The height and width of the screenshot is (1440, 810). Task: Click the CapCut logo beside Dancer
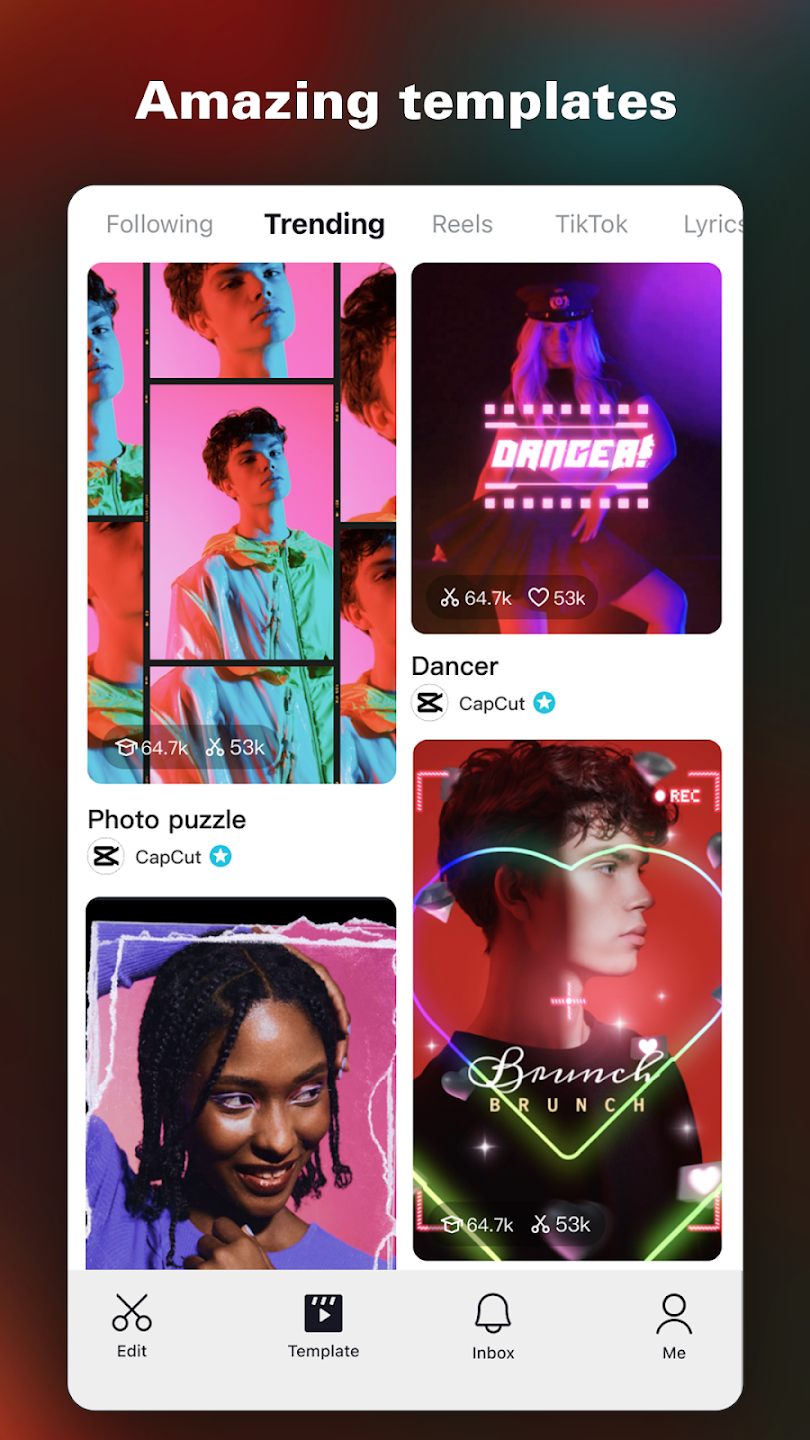(x=429, y=703)
